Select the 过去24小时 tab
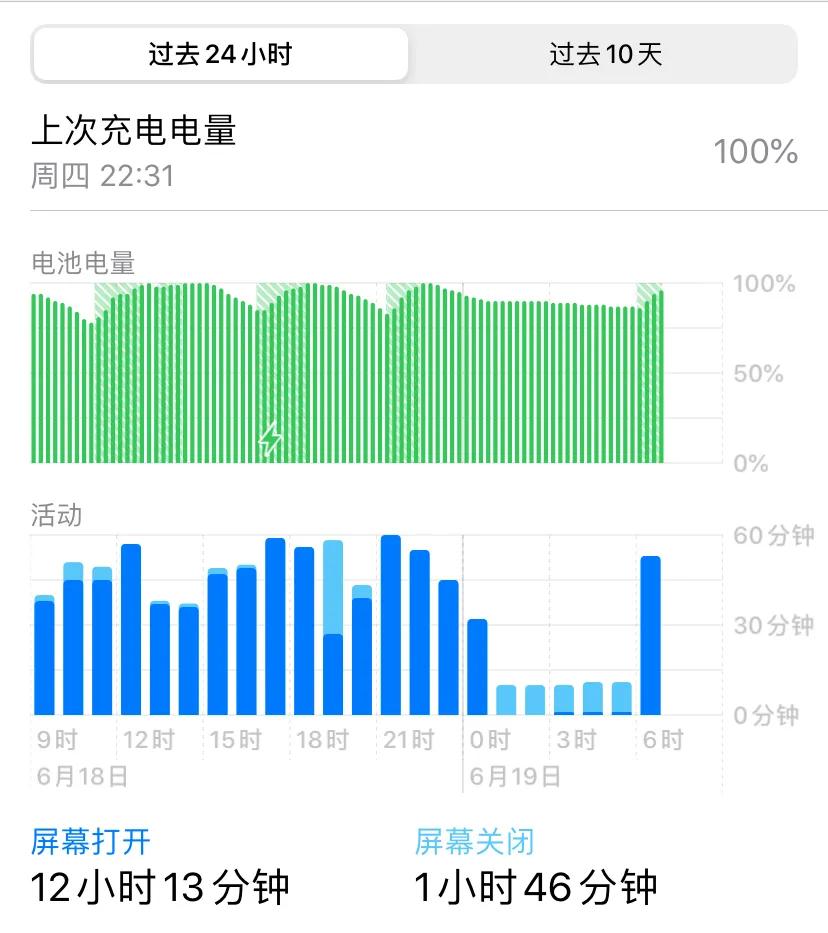 [222, 55]
